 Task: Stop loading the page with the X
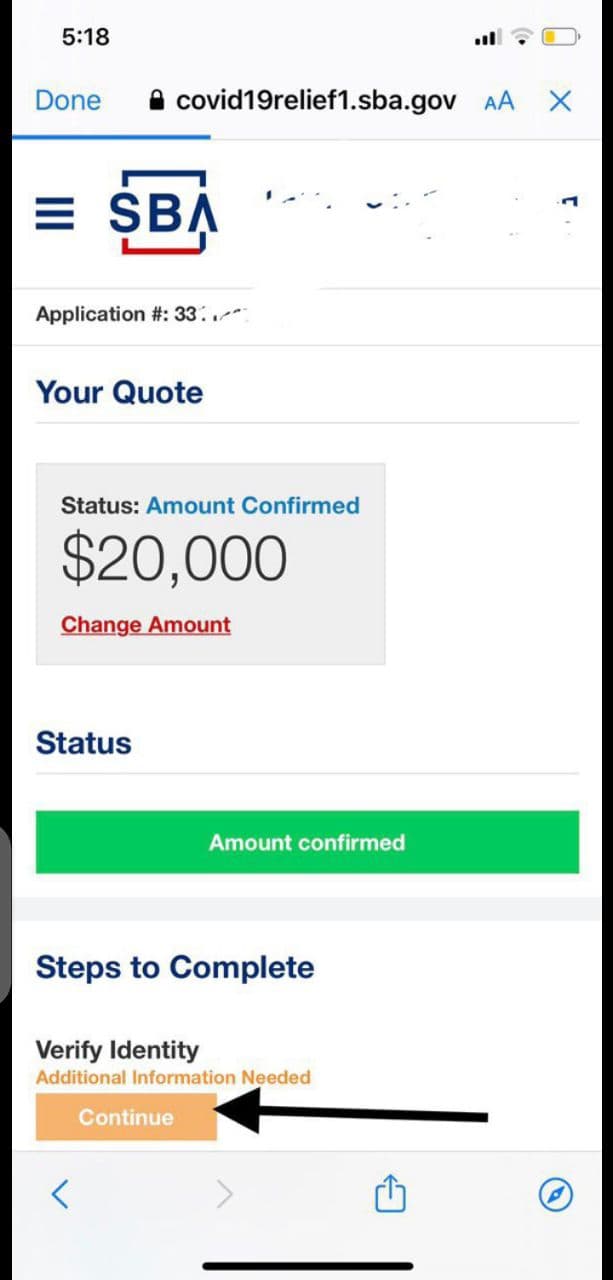(561, 100)
